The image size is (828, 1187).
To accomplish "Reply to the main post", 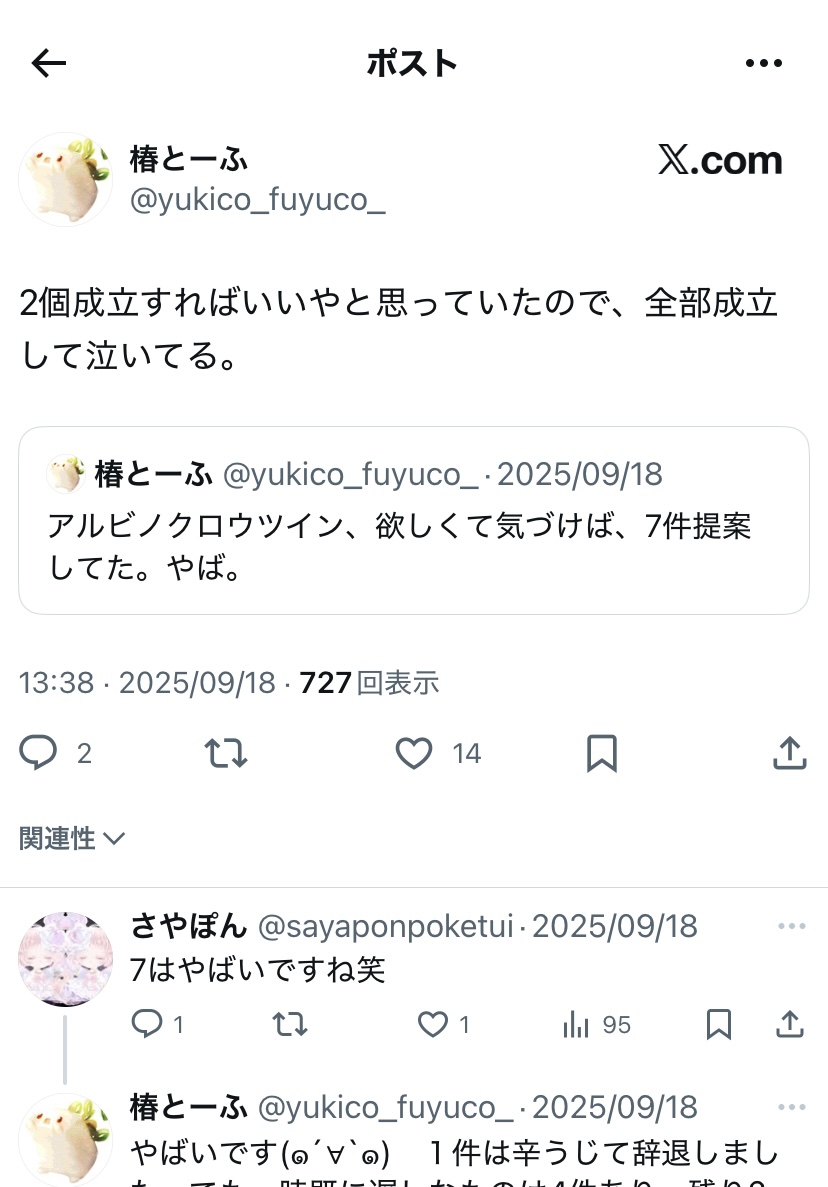I will [40, 753].
